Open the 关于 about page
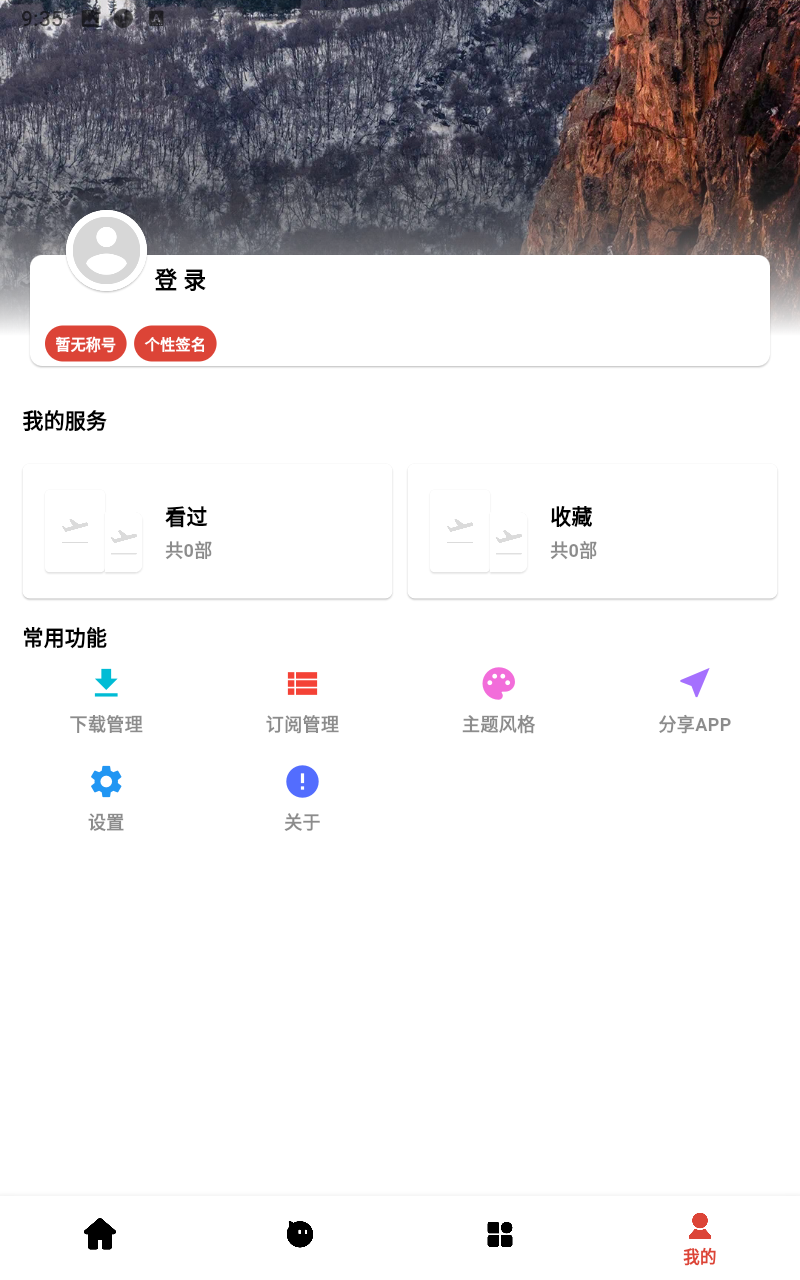This screenshot has height=1280, width=800. pyautogui.click(x=302, y=799)
